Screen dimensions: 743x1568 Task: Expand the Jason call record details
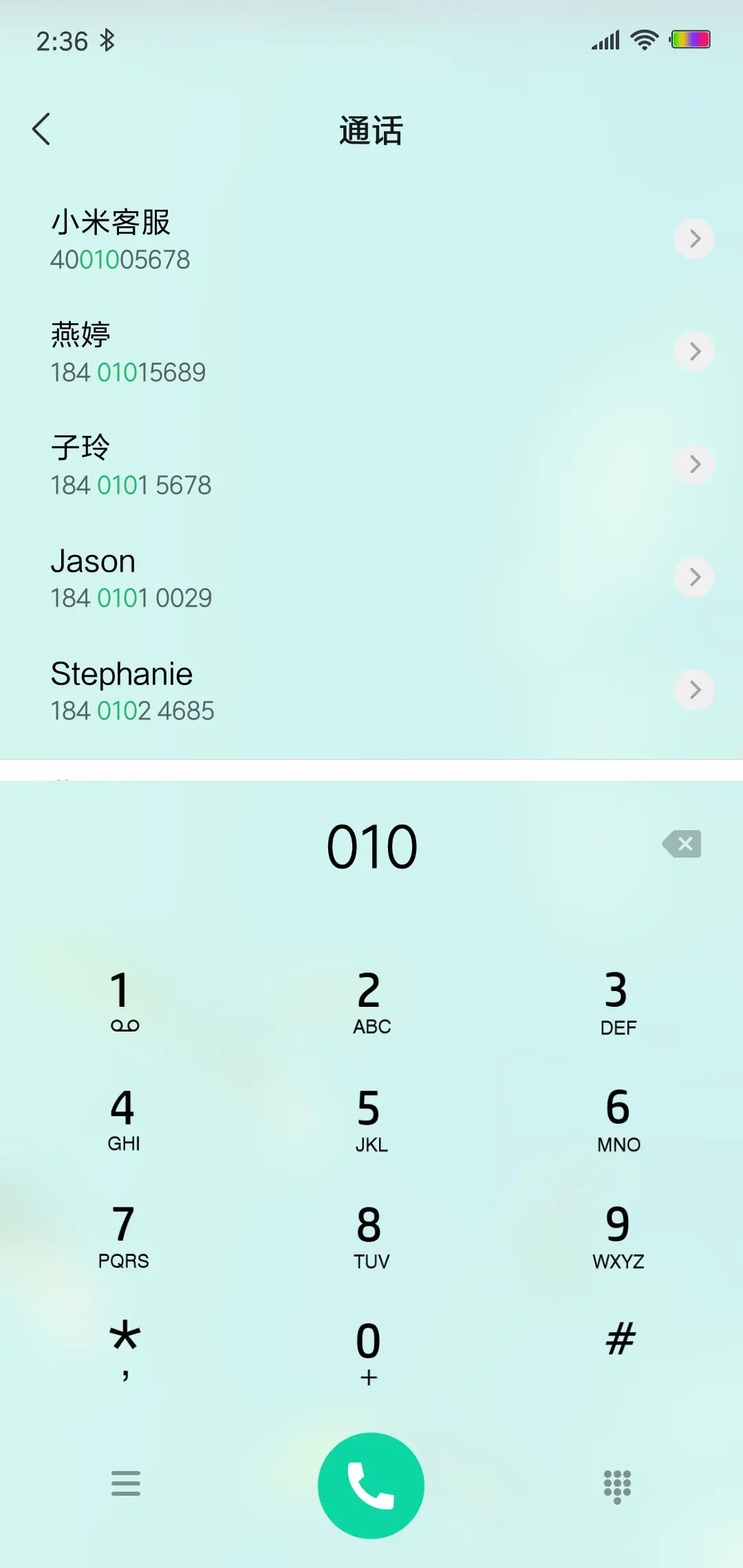click(x=694, y=577)
